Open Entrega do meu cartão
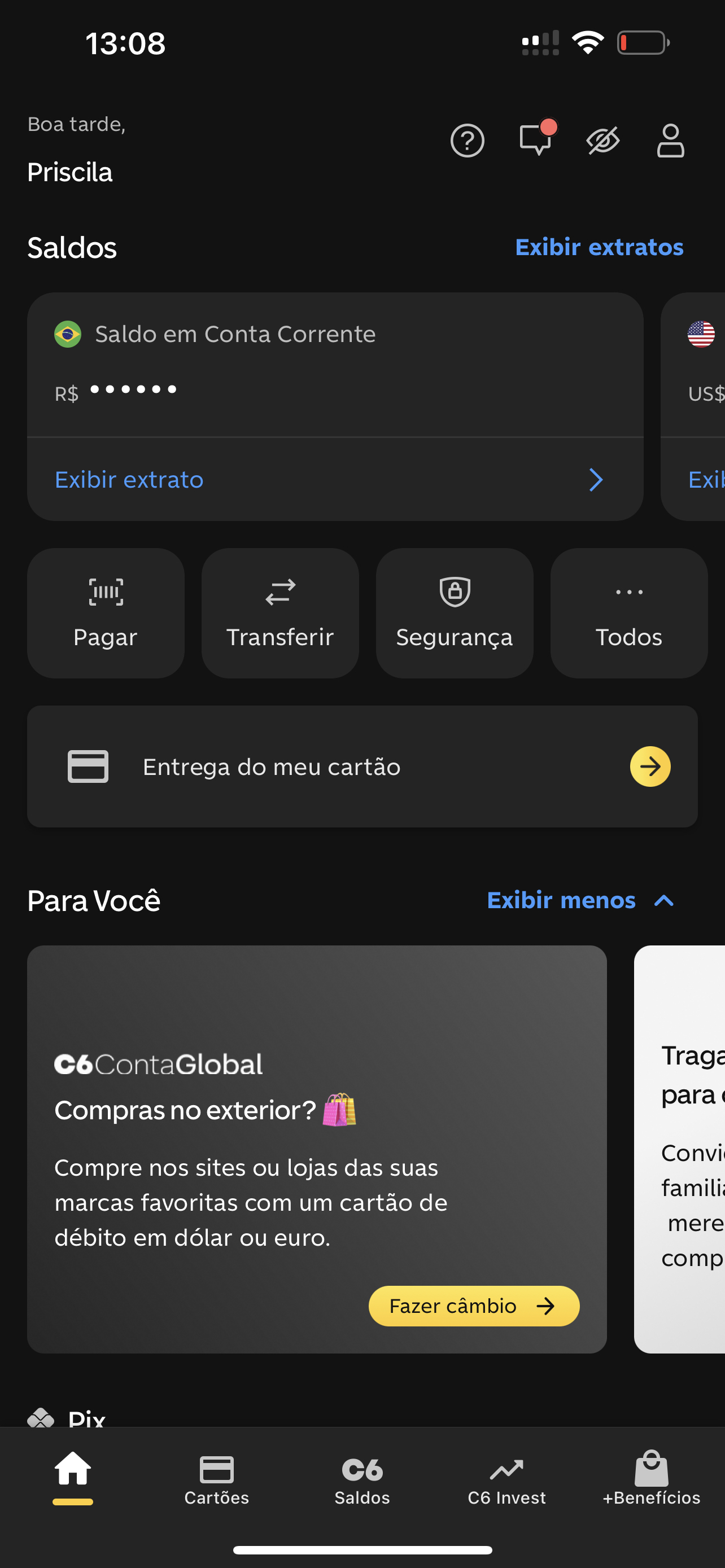 click(x=362, y=767)
